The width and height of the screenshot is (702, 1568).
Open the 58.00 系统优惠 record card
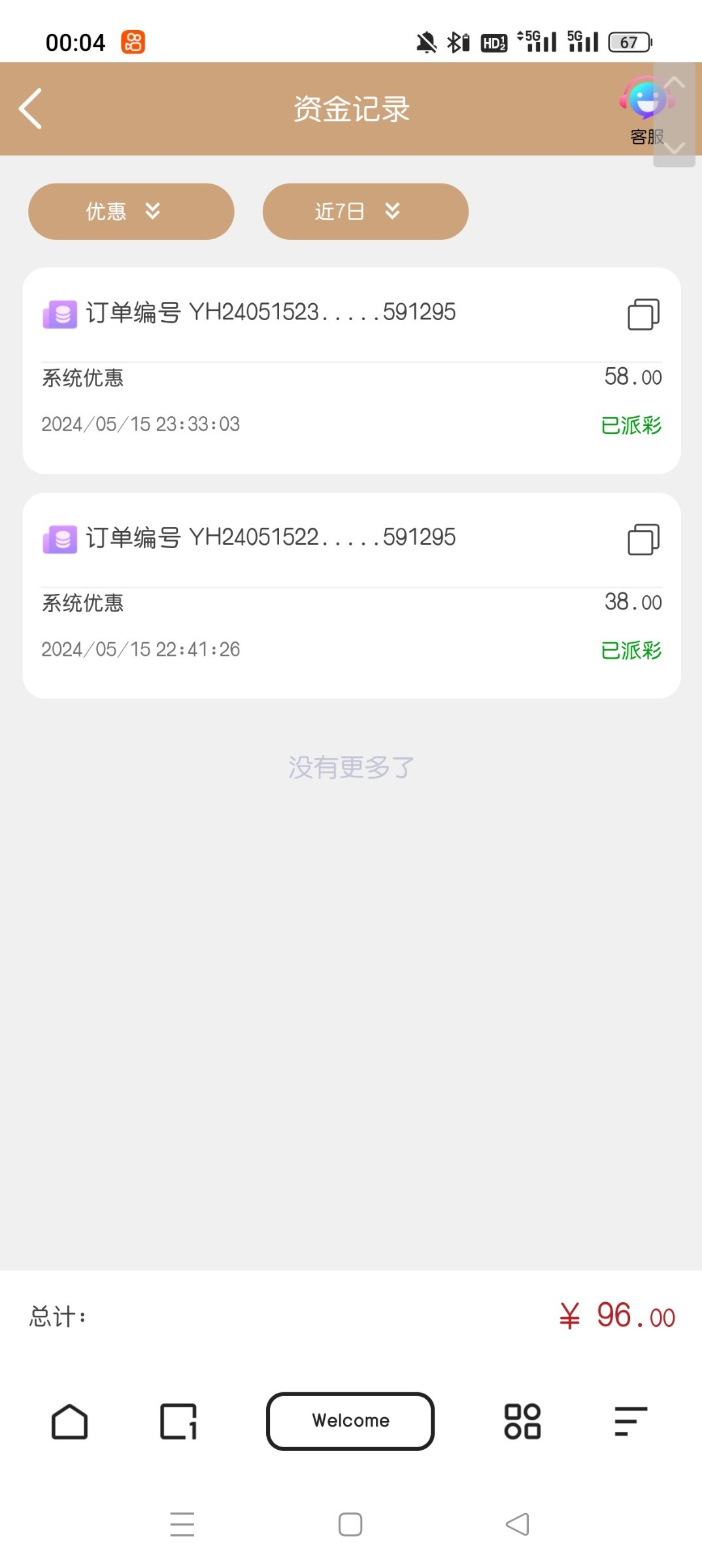[352, 370]
